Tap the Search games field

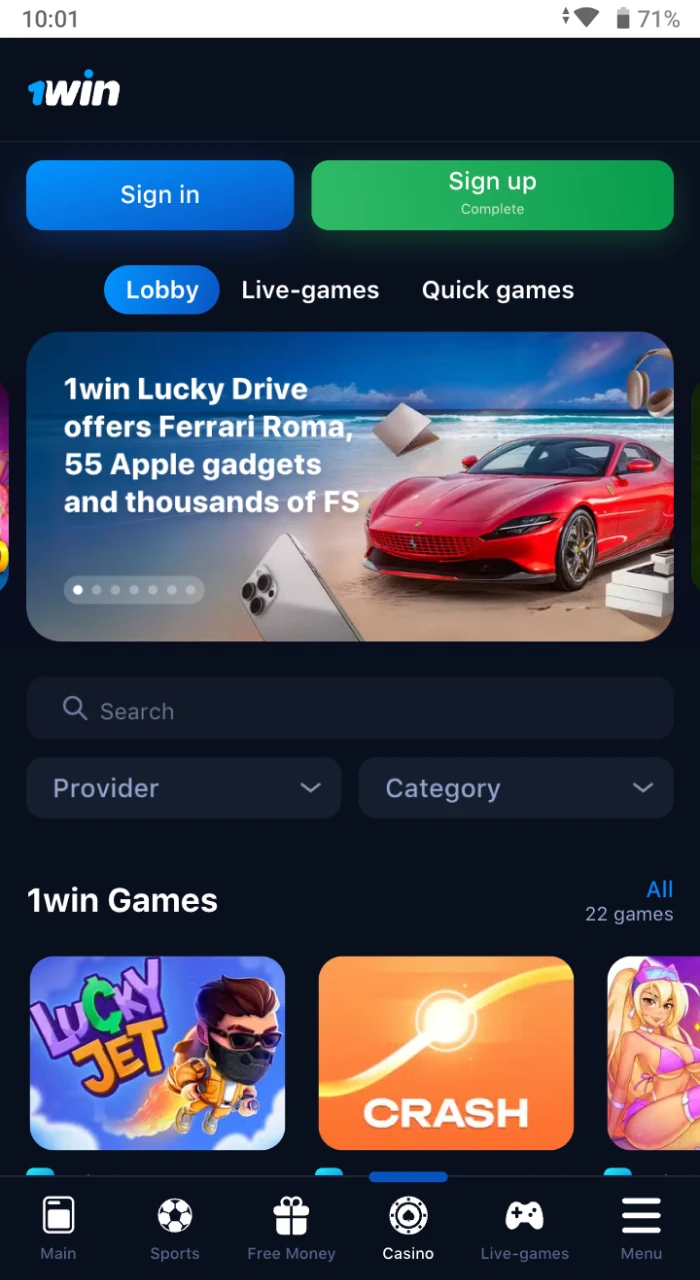[350, 710]
